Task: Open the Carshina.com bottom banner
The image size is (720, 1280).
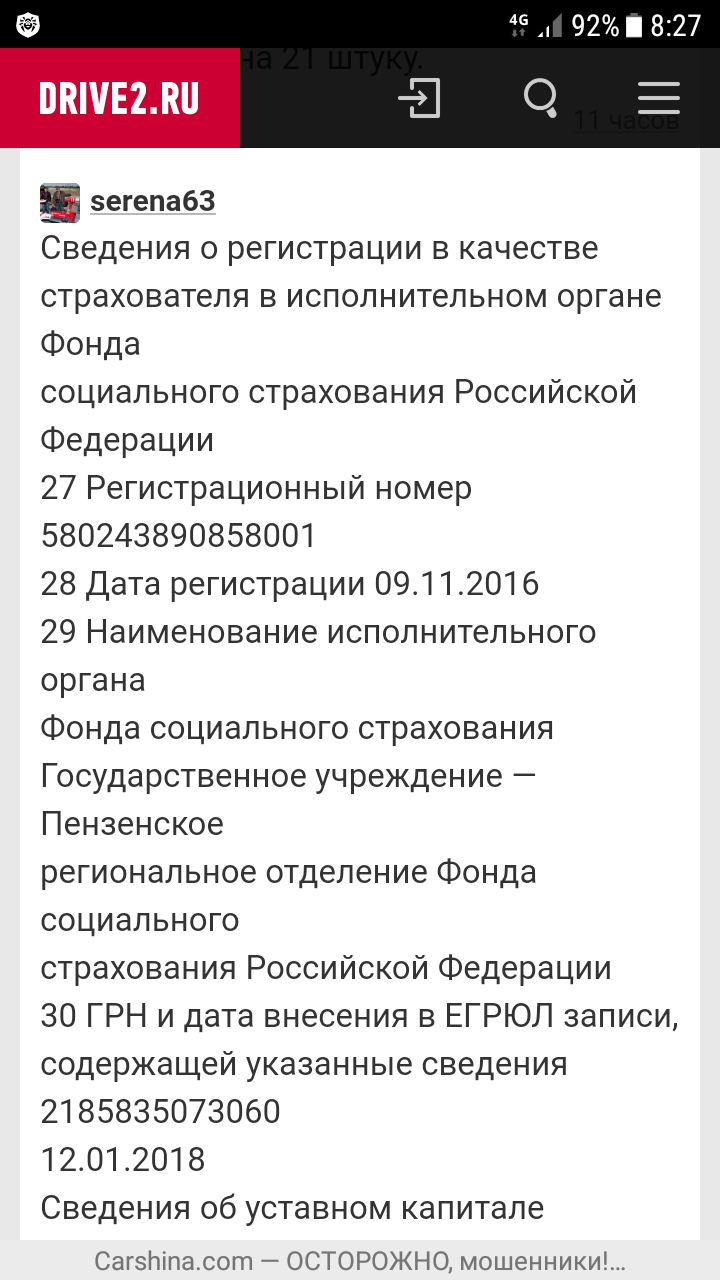Action: coord(360,1261)
